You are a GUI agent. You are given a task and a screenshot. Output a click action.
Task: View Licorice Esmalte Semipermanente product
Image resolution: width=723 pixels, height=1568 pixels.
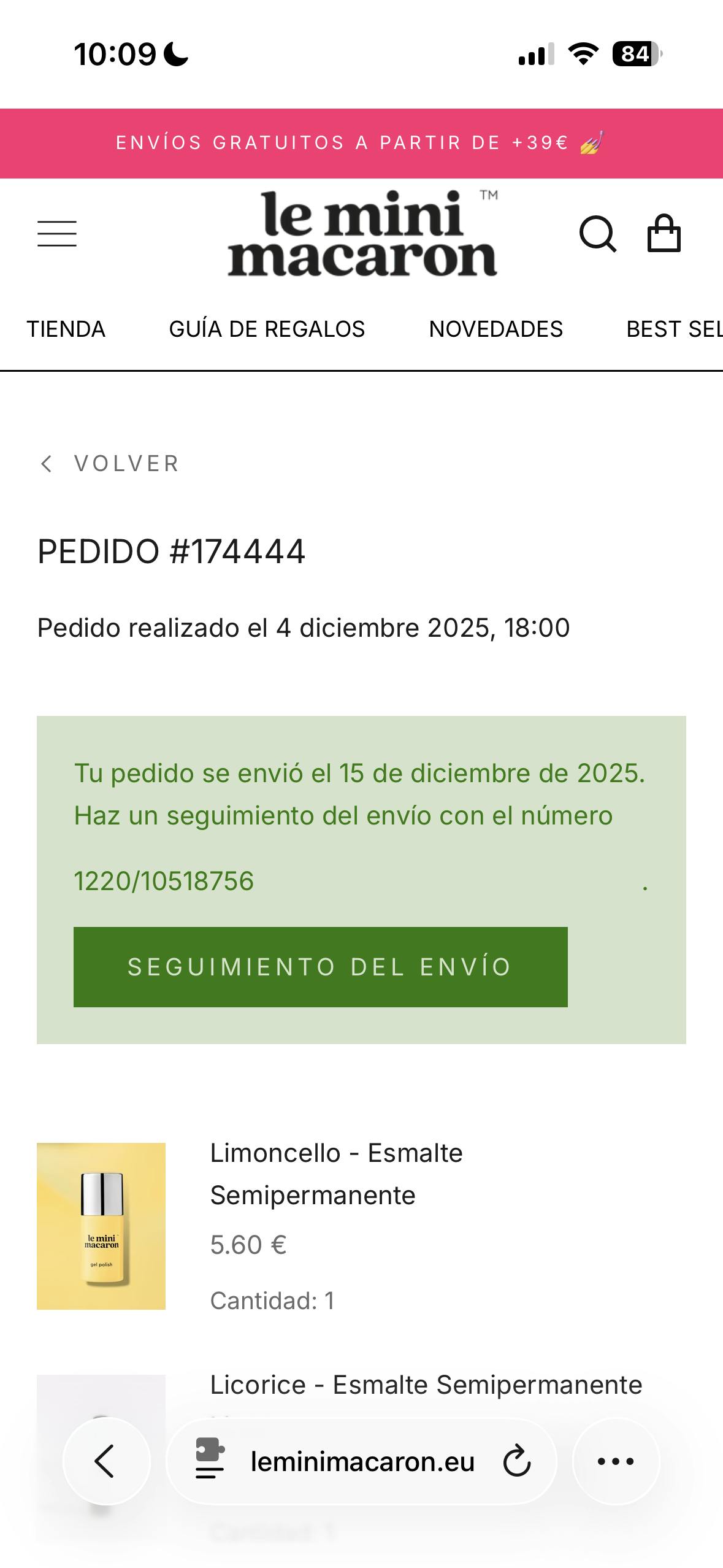(x=426, y=1385)
